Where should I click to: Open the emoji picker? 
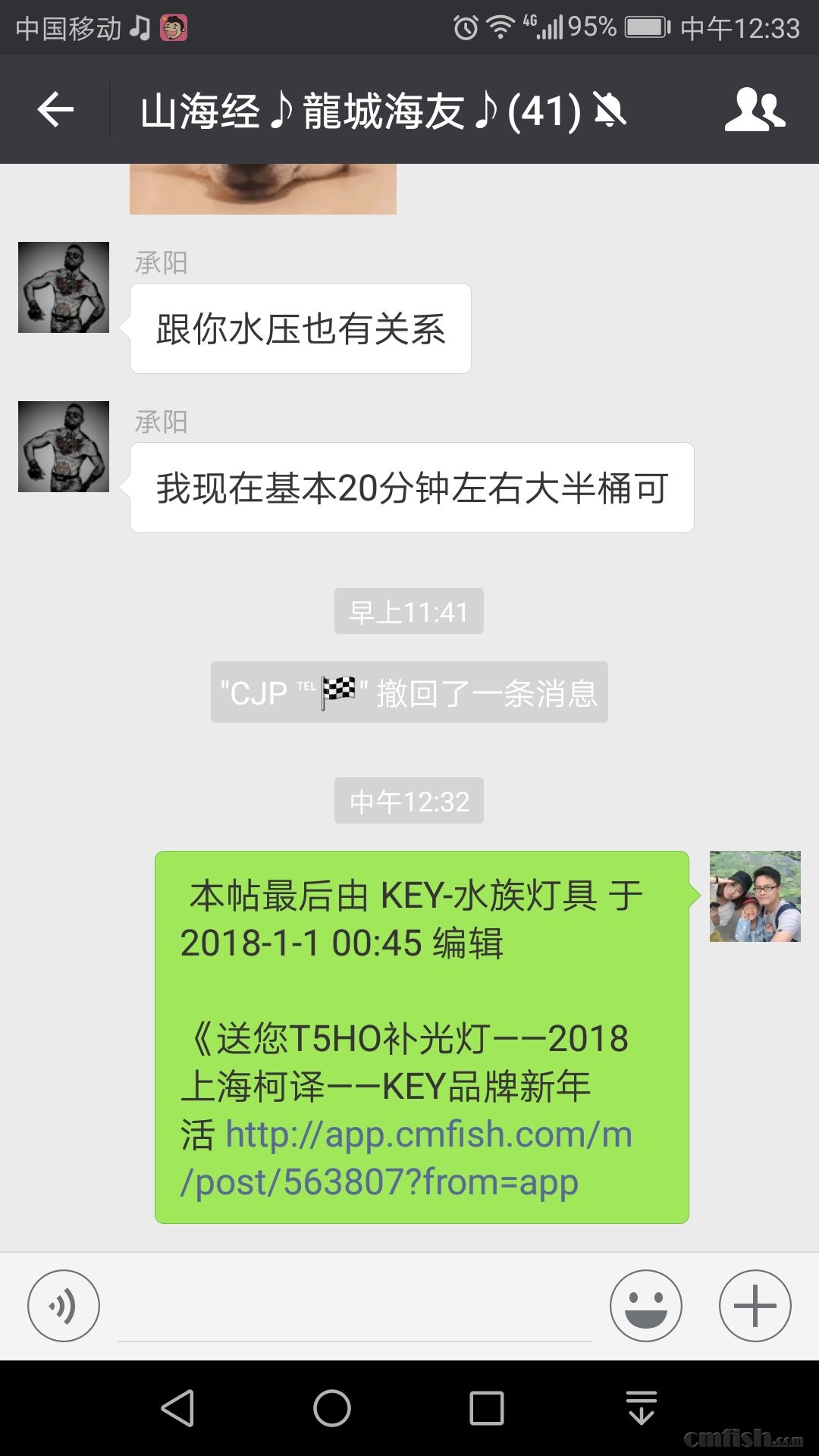(x=645, y=1306)
